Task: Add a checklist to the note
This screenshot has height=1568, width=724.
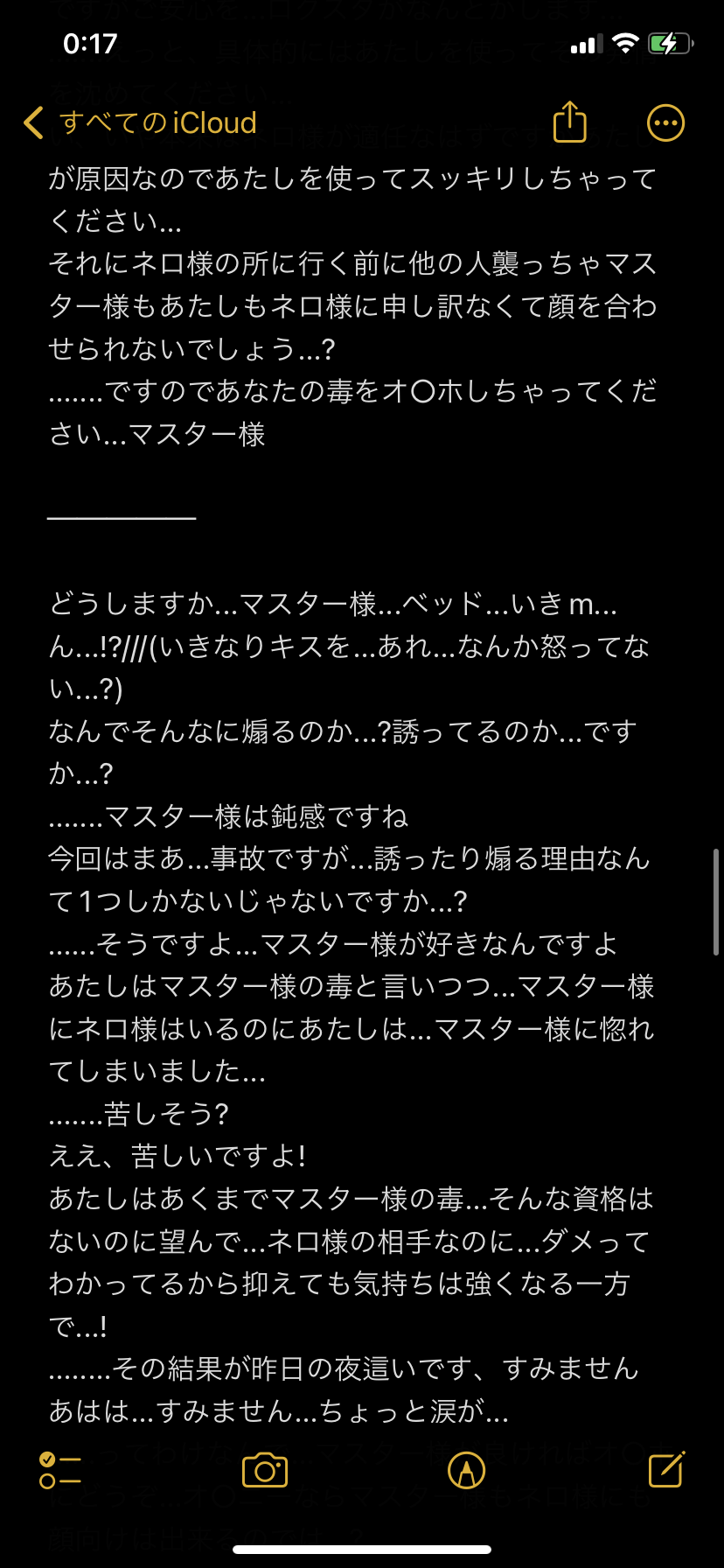Action: click(x=60, y=1470)
